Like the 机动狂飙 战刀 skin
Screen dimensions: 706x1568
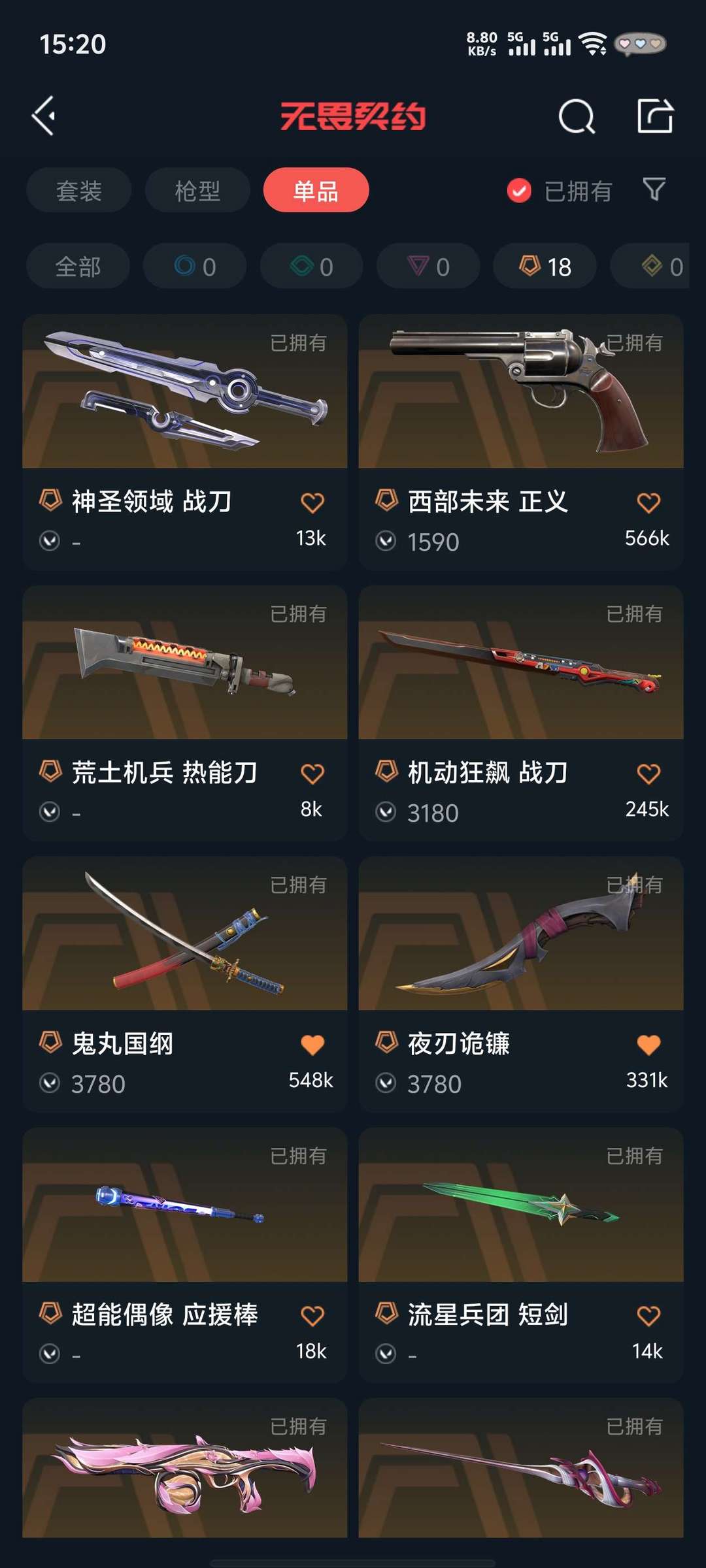[x=648, y=774]
